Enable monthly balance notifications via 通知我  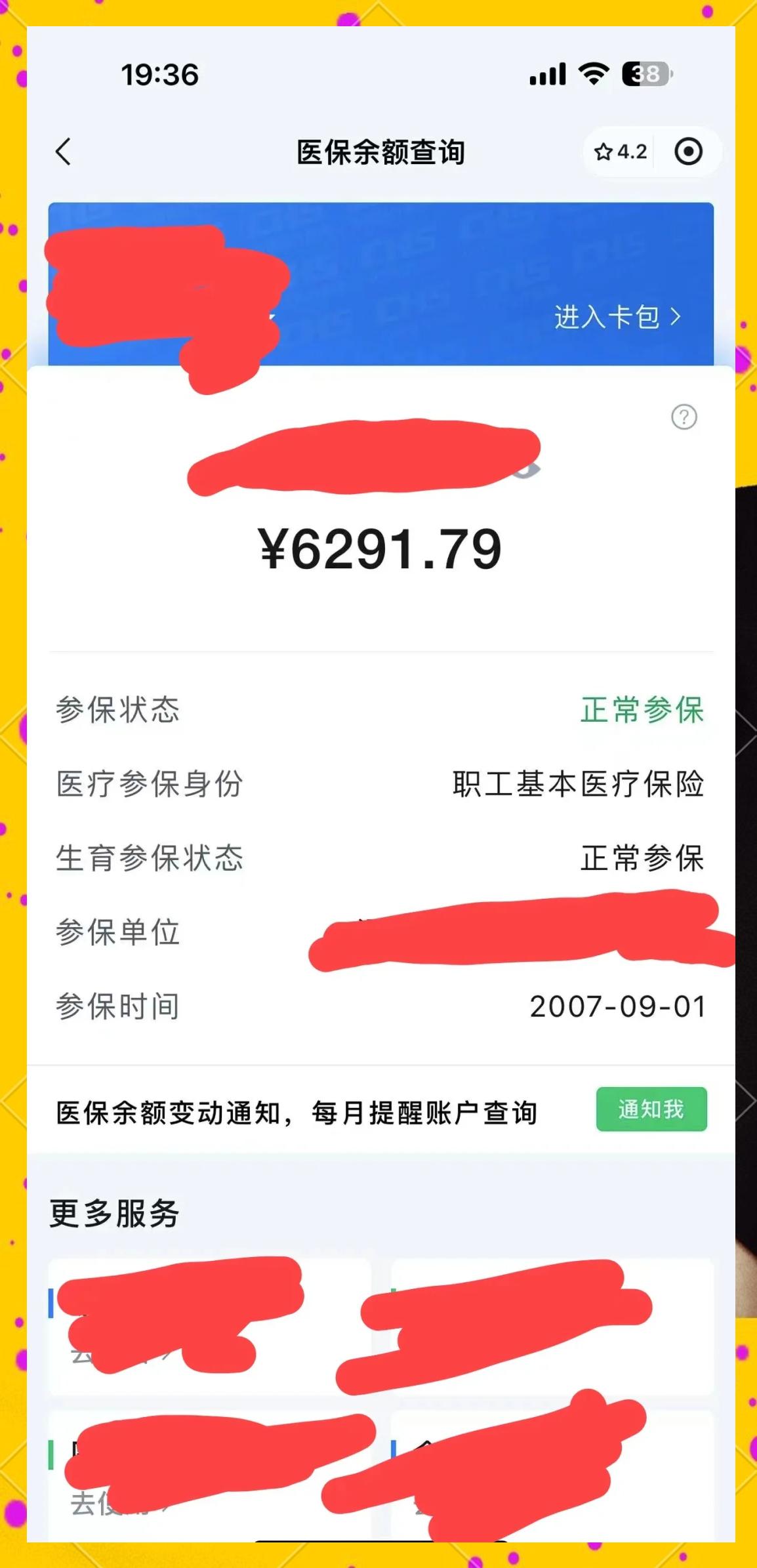pos(651,1110)
